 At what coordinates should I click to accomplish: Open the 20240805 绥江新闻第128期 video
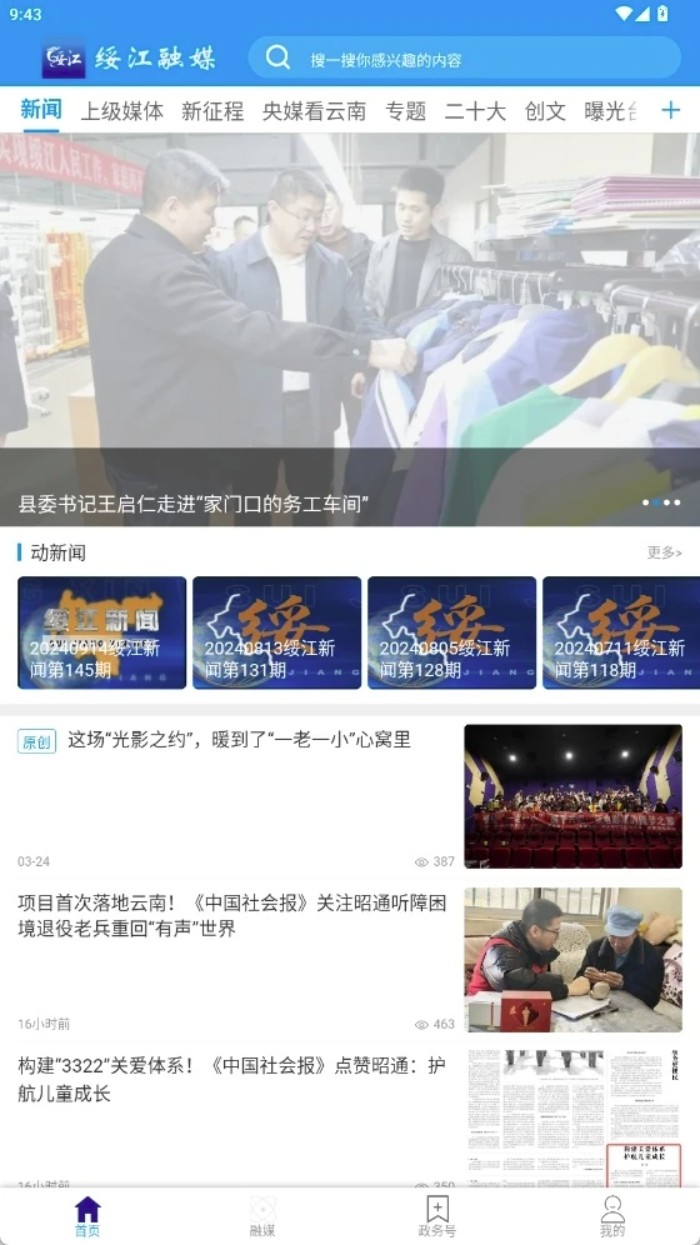pos(452,633)
